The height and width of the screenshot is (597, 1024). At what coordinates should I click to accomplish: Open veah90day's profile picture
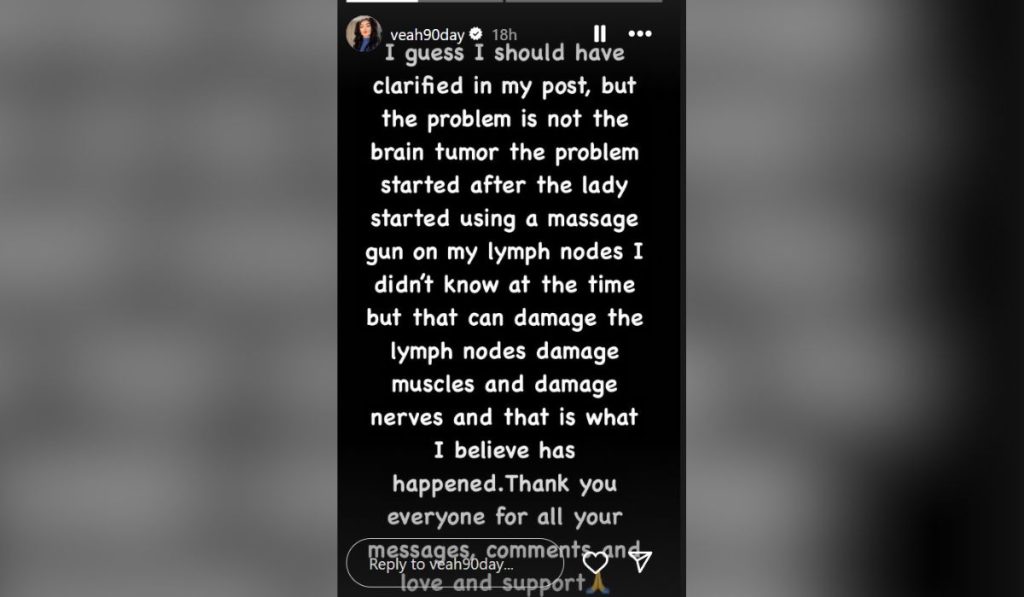point(363,34)
